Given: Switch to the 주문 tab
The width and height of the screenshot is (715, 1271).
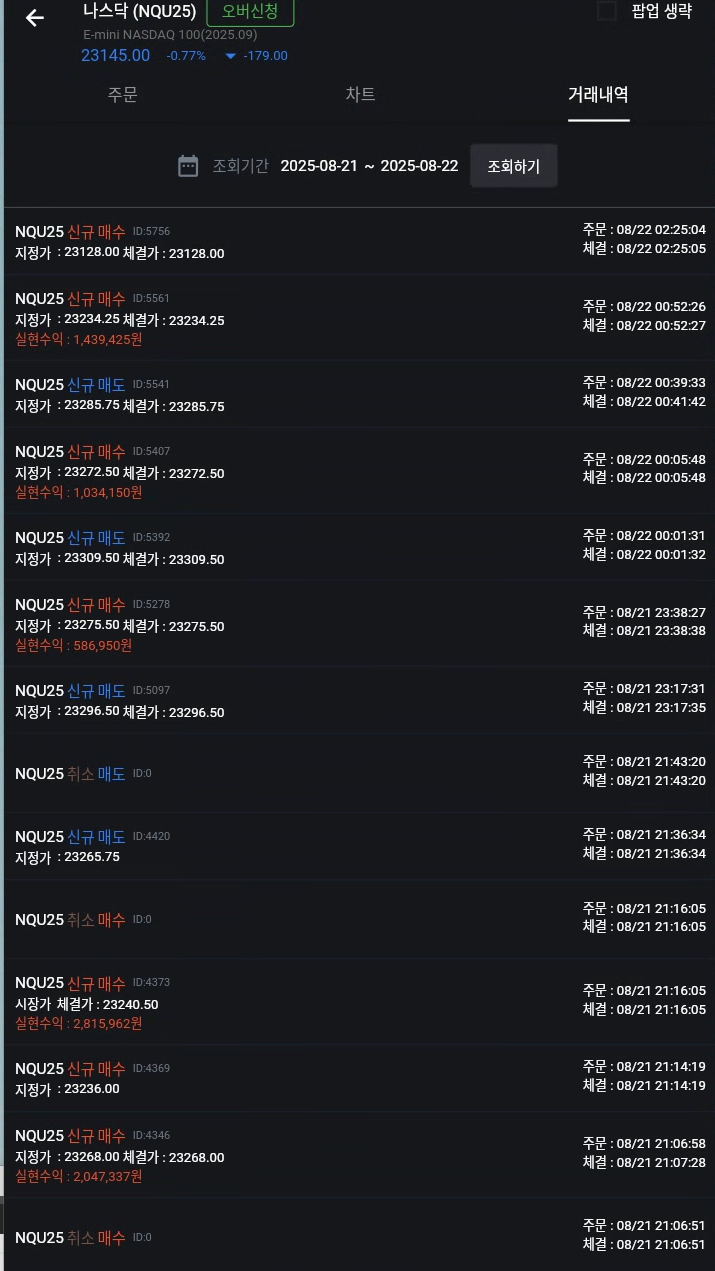Looking at the screenshot, I should [x=122, y=95].
